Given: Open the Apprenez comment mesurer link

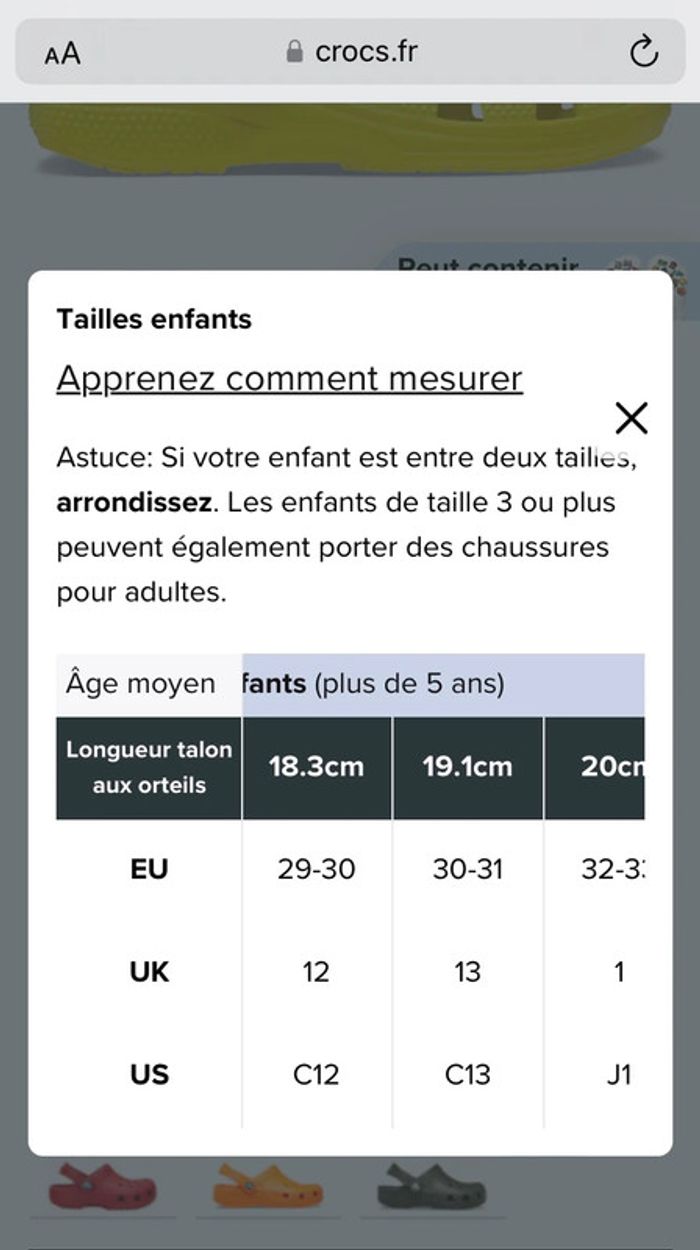Looking at the screenshot, I should coord(289,379).
